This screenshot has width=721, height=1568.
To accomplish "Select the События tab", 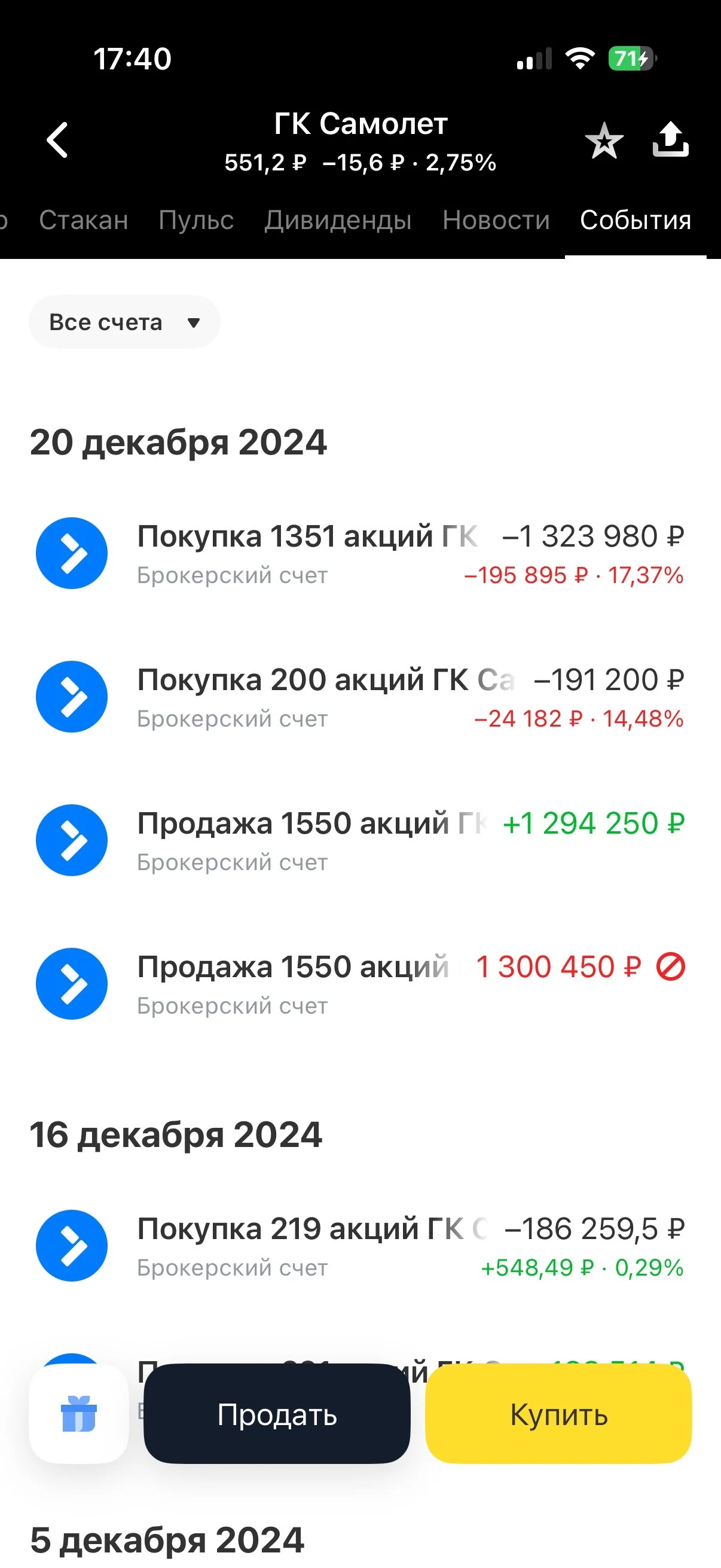I will 636,220.
